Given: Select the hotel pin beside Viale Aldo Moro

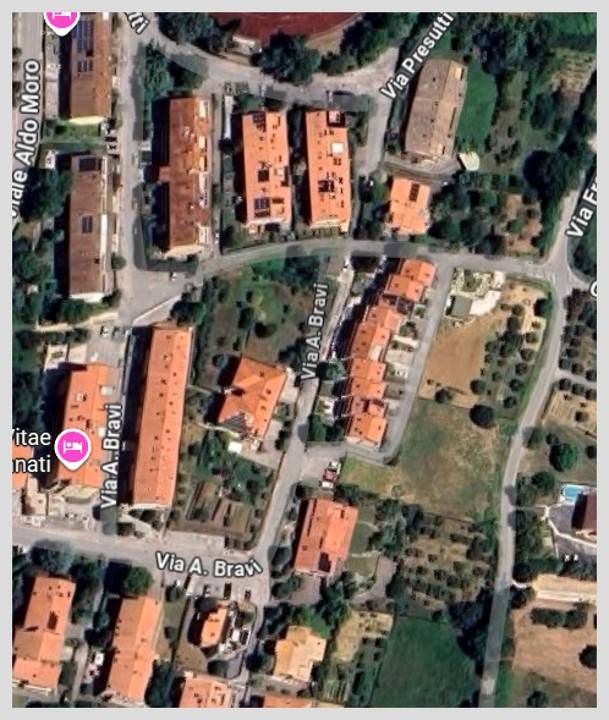Looking at the screenshot, I should point(63,18).
